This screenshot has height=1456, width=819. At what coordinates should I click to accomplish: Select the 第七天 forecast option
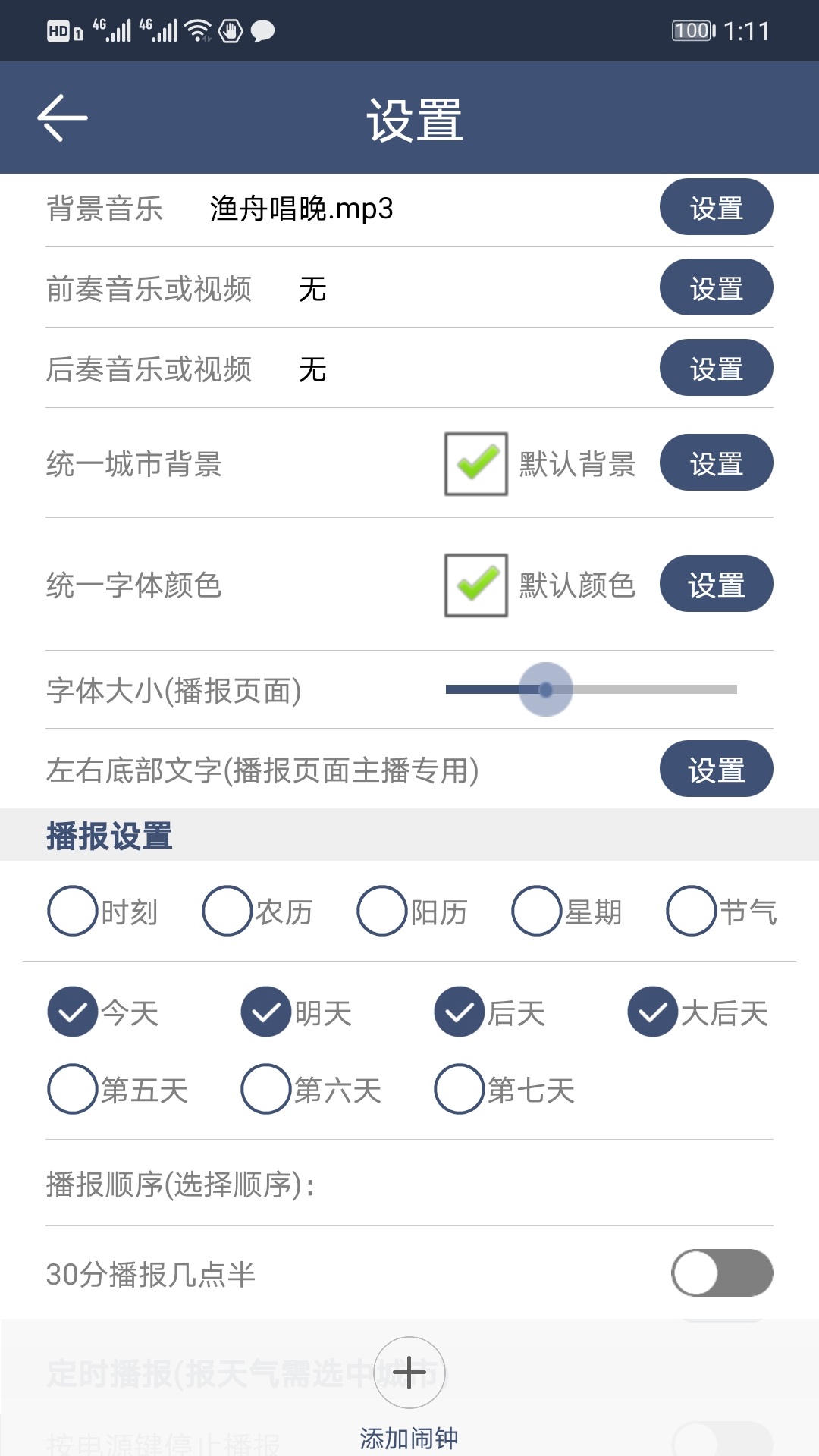(x=460, y=1090)
